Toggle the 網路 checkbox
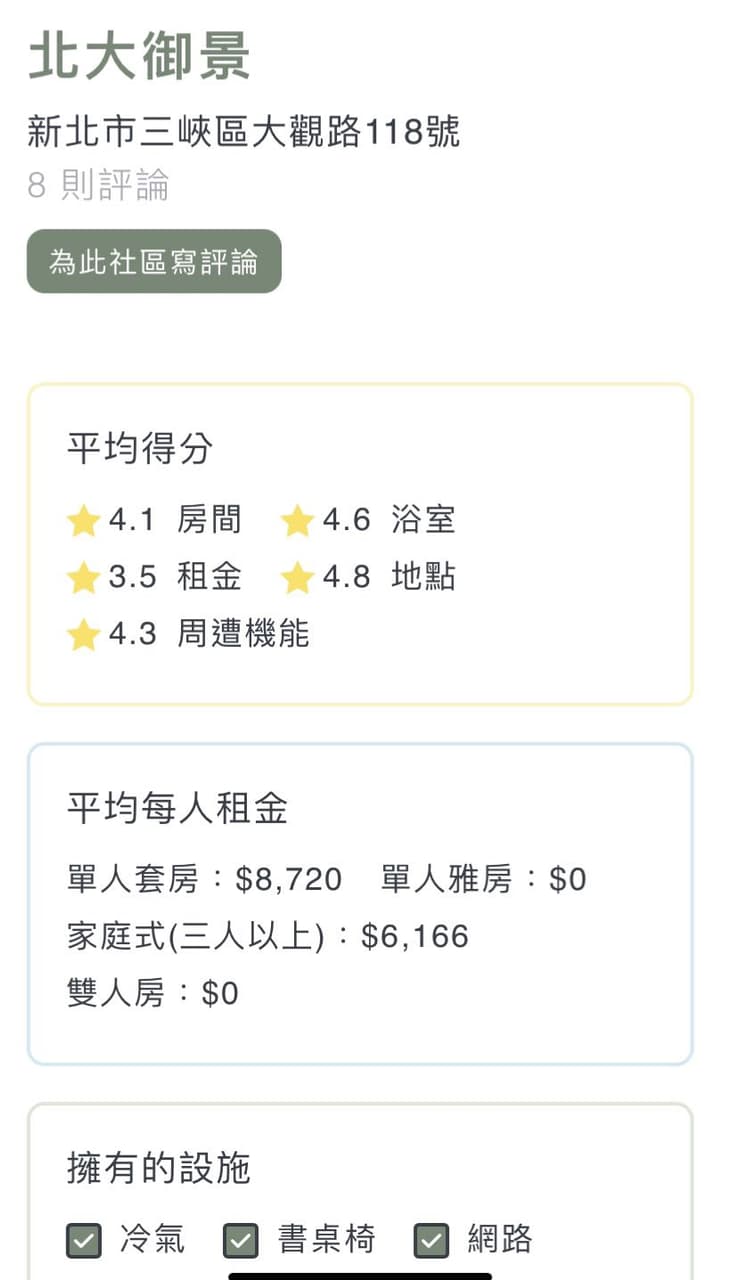738x1280 pixels. click(x=432, y=1240)
